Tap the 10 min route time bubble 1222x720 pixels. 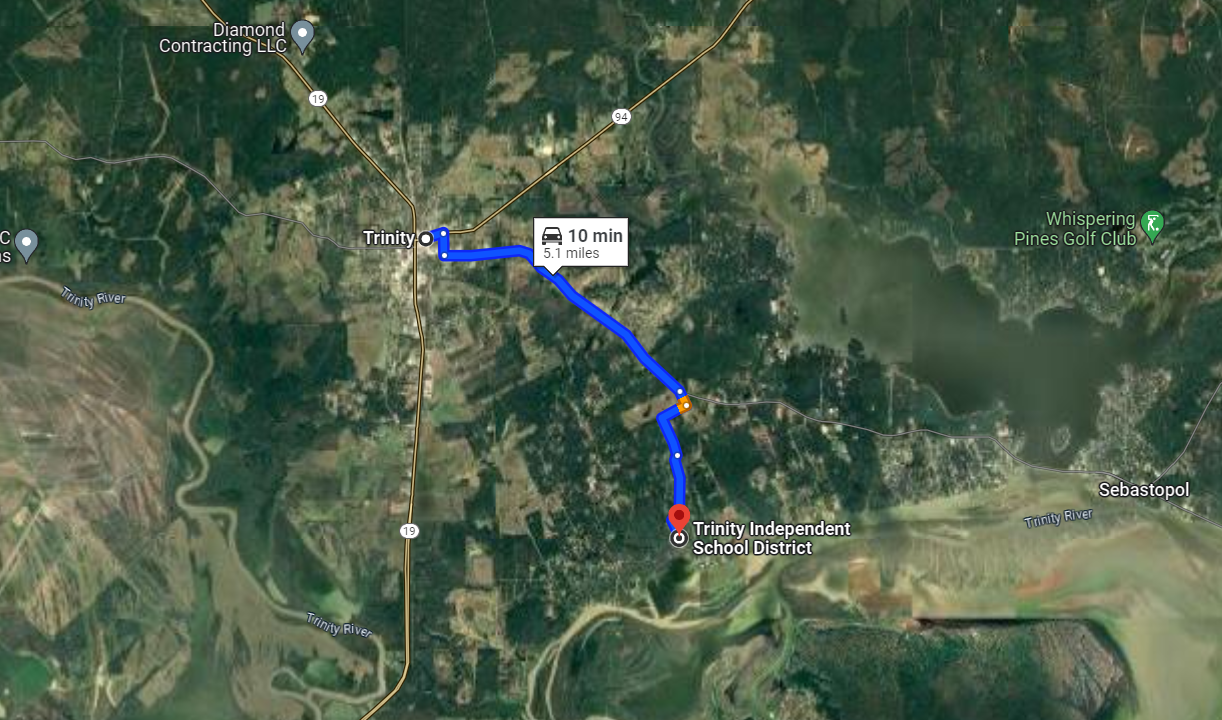click(x=580, y=242)
